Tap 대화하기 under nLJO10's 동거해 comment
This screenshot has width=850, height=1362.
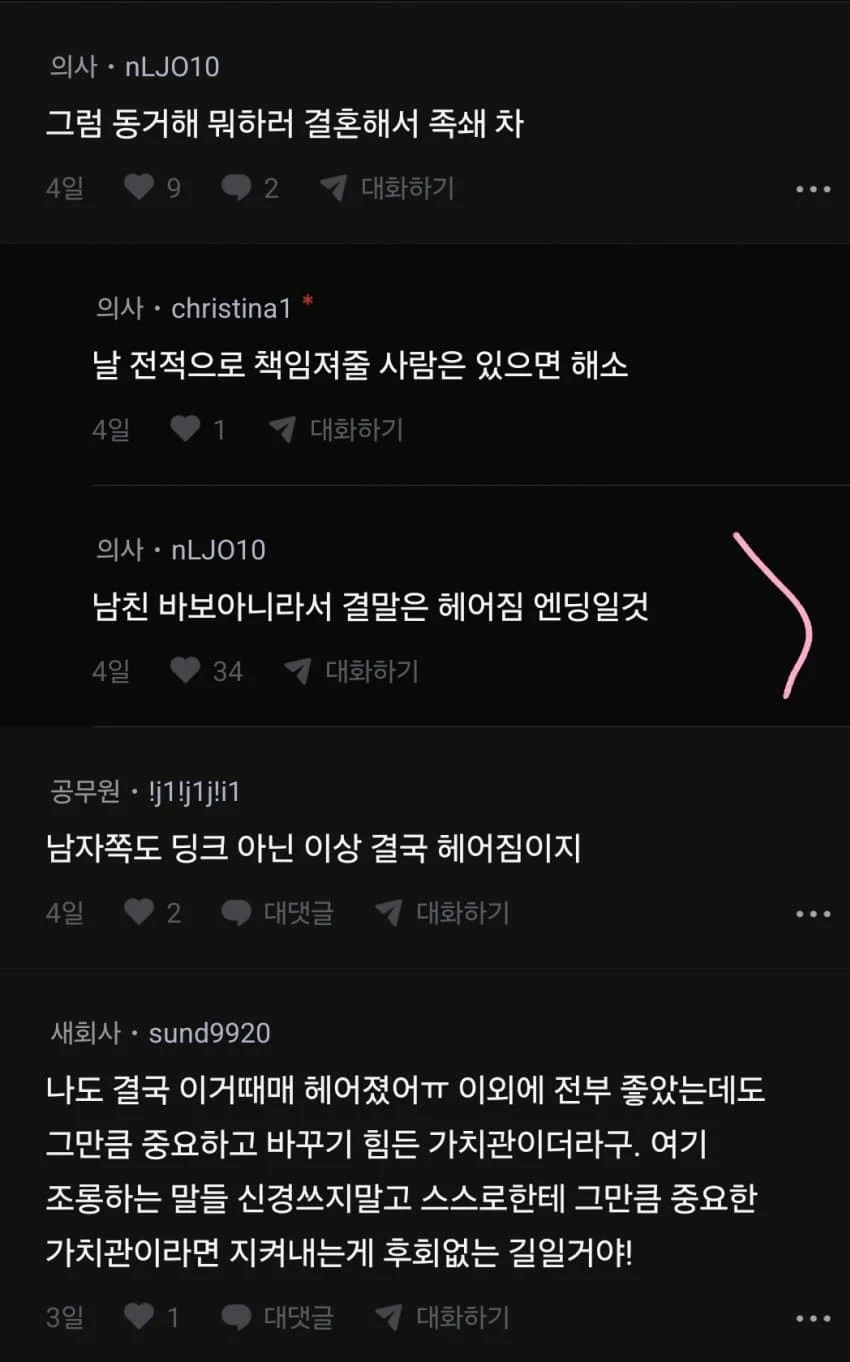388,188
